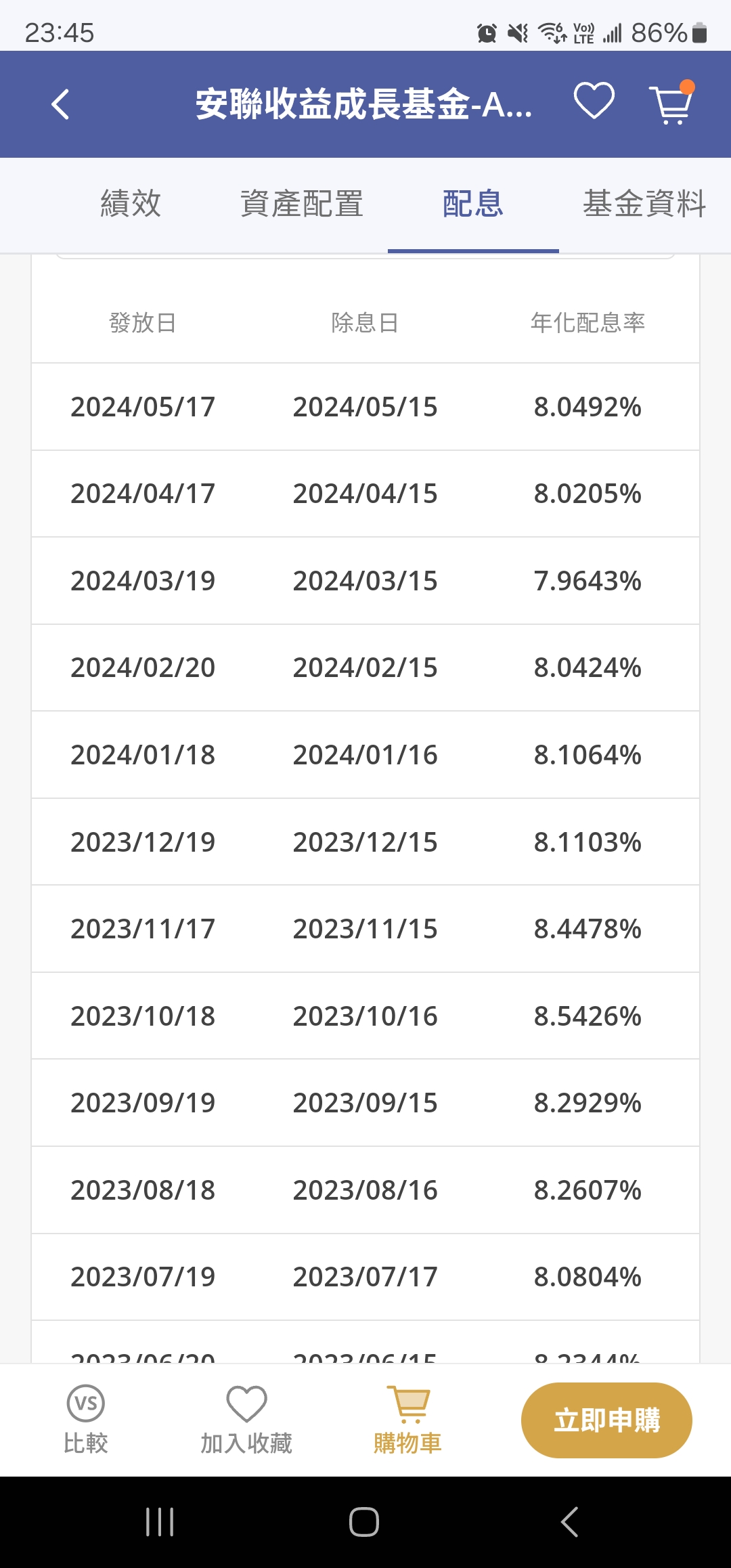Open the 基金資料 tab
Screen dimensions: 731x1568
644,204
